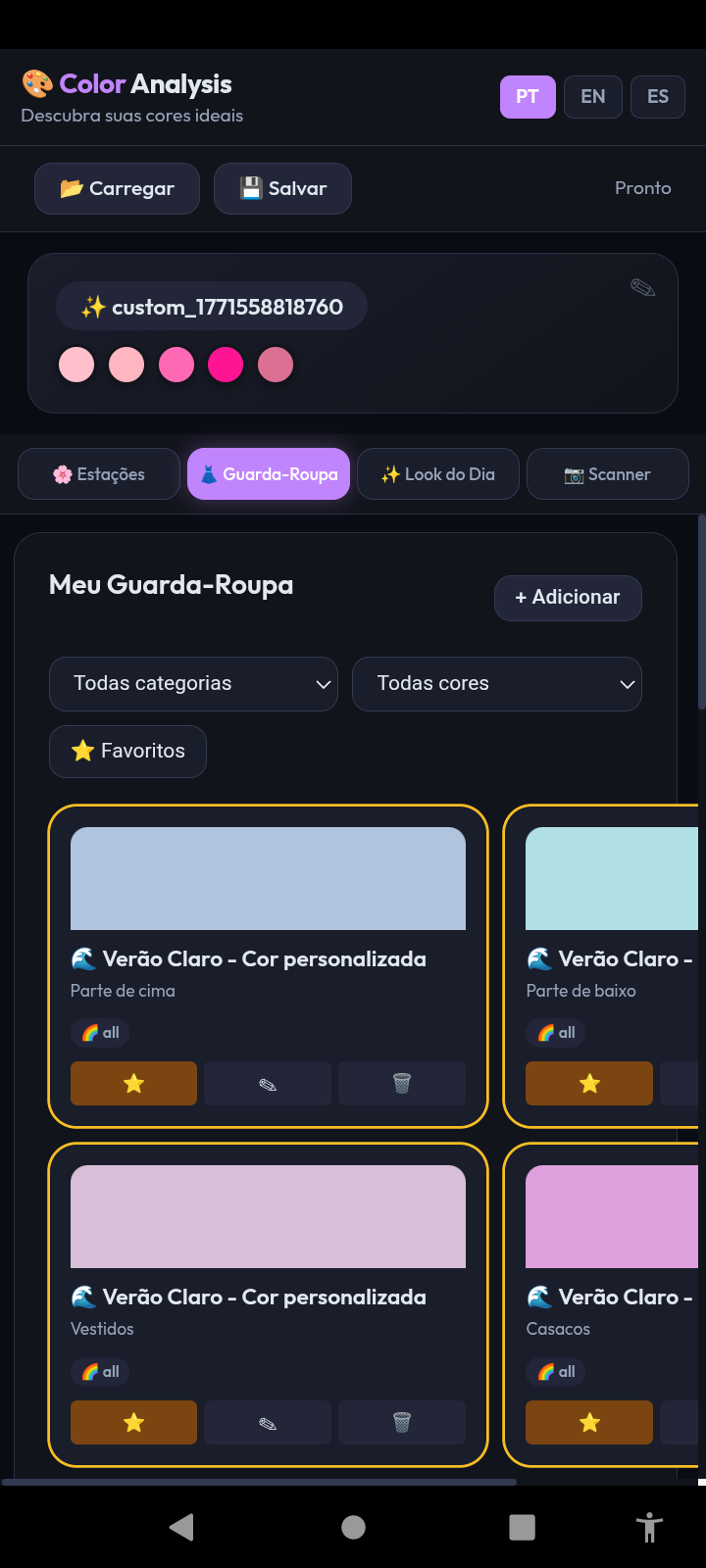The height and width of the screenshot is (1568, 706).
Task: Tap the Carregar button
Action: point(117,188)
